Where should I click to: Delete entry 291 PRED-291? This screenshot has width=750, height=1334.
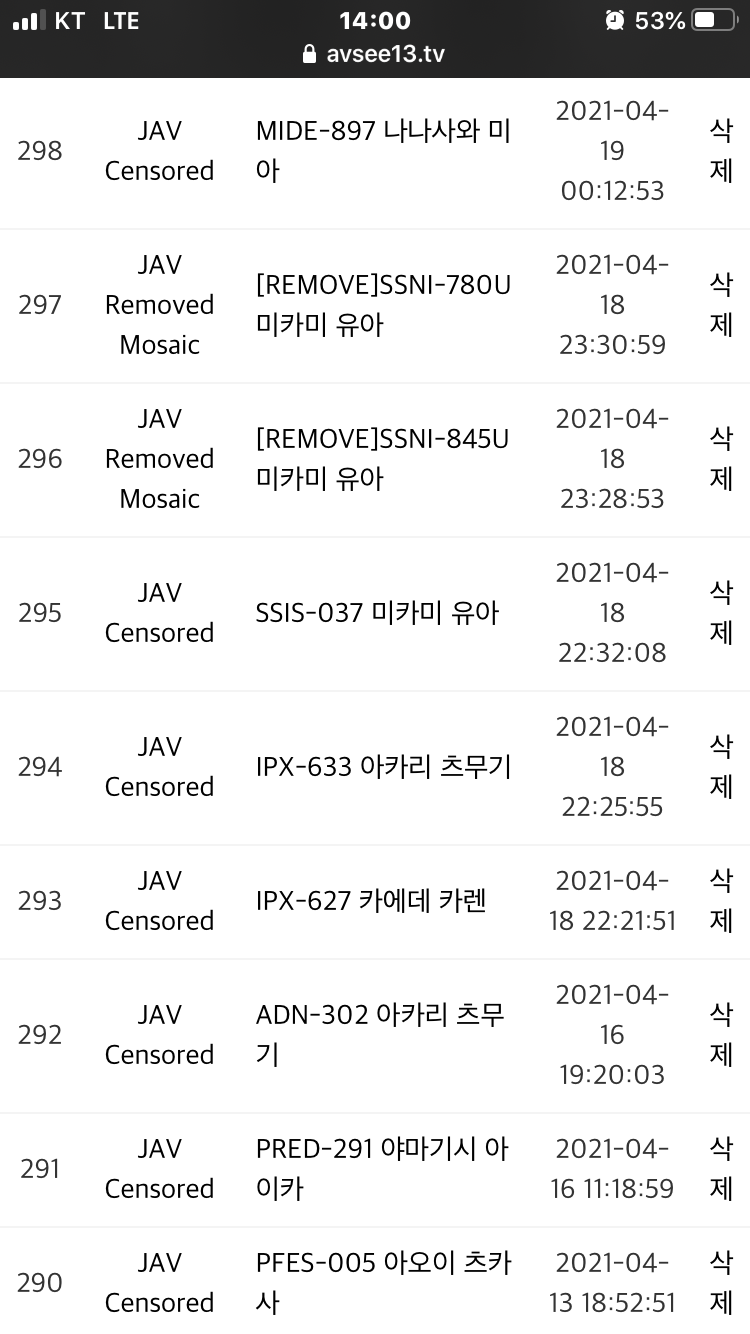(x=721, y=1169)
